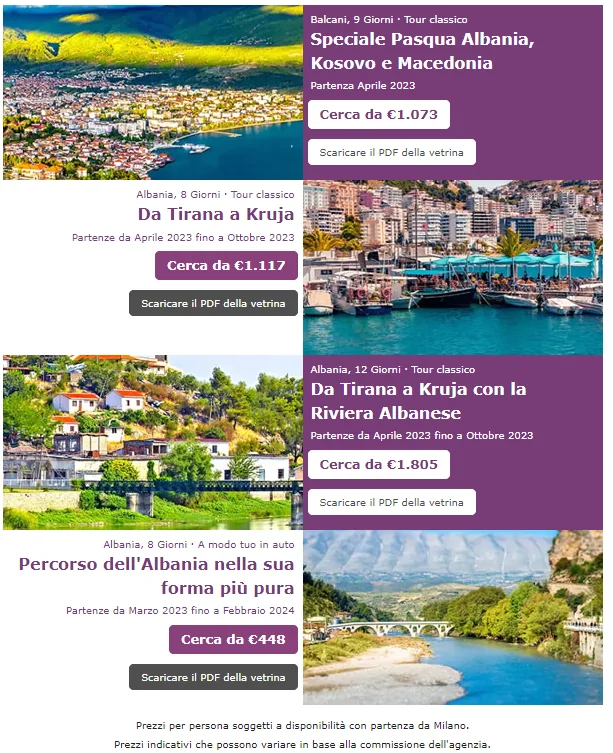Screen dimensions: 613x753
Task: Download the PDF for the 8-day Da Tirana a Kruja tour
Action: 213,303
